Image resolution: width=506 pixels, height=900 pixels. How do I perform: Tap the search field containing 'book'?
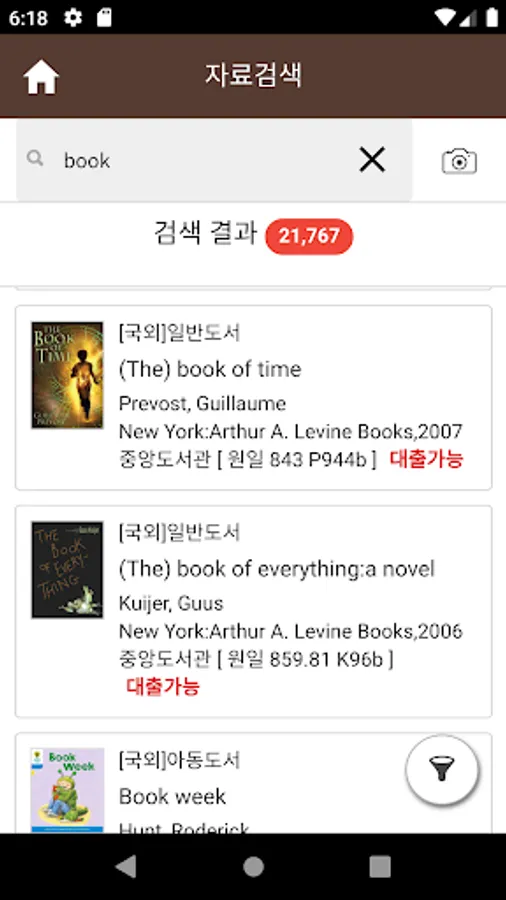[x=214, y=160]
